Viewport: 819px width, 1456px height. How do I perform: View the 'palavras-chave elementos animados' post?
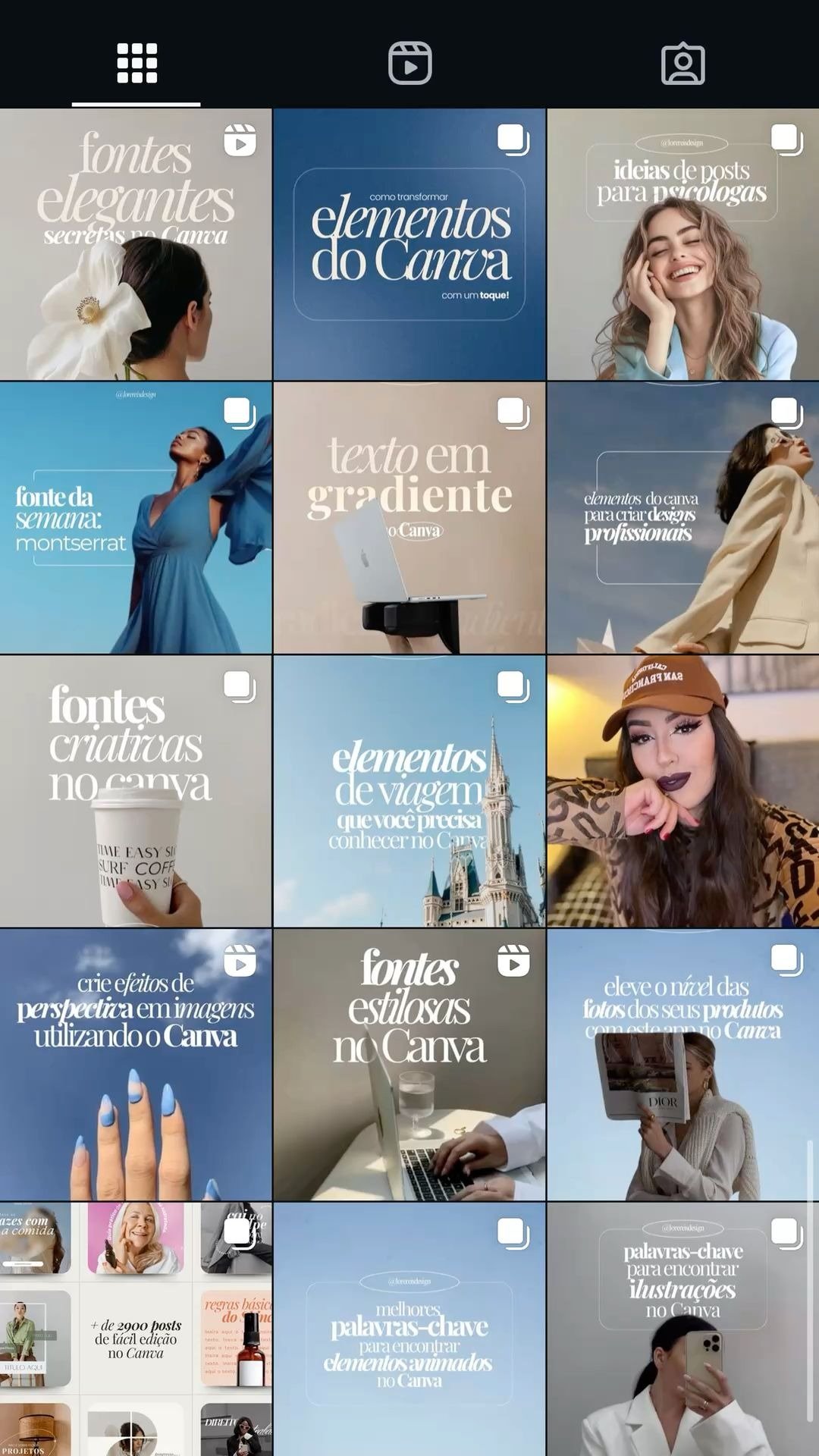tap(409, 1329)
